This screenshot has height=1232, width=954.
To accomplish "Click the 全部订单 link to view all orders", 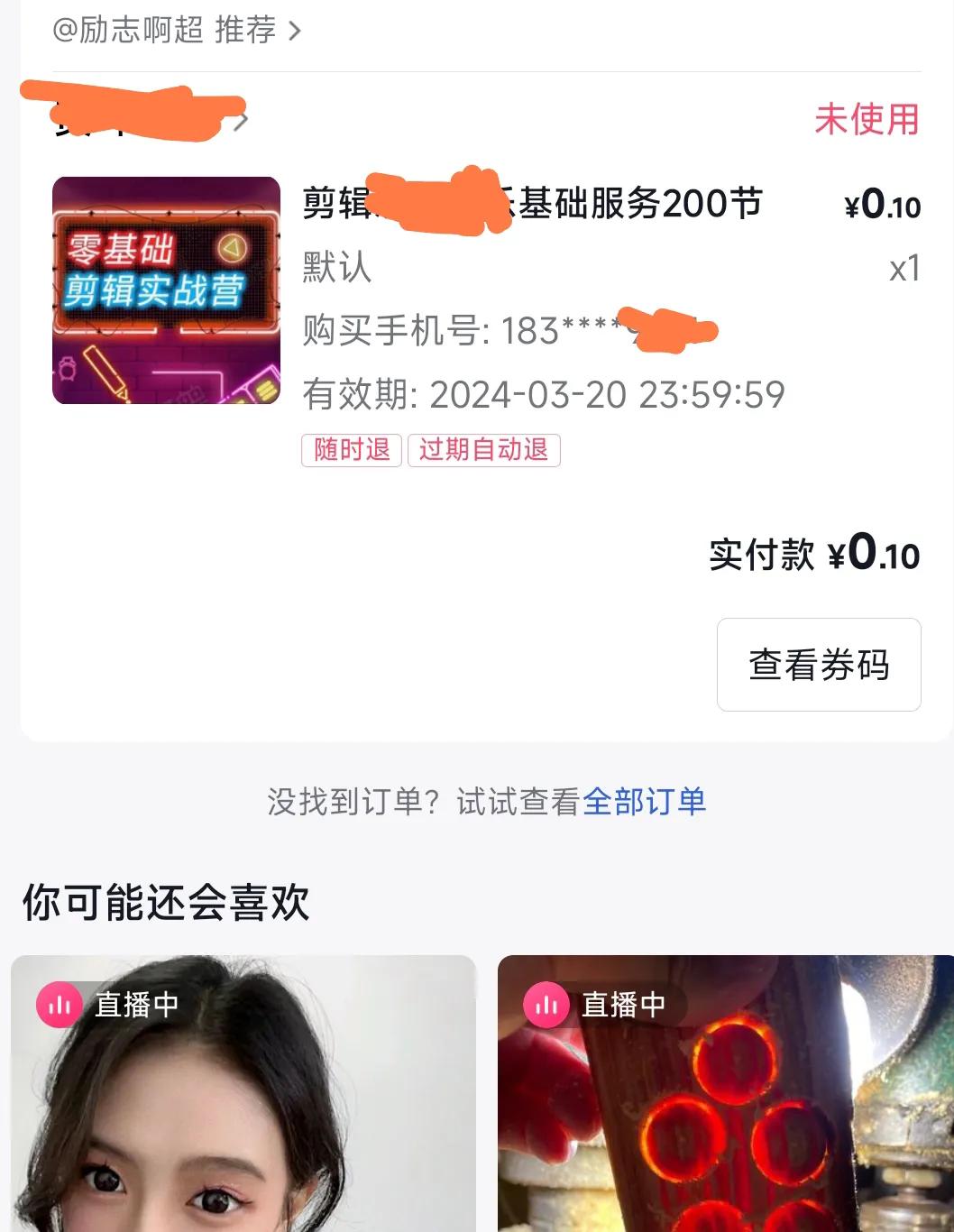I will click(x=646, y=801).
